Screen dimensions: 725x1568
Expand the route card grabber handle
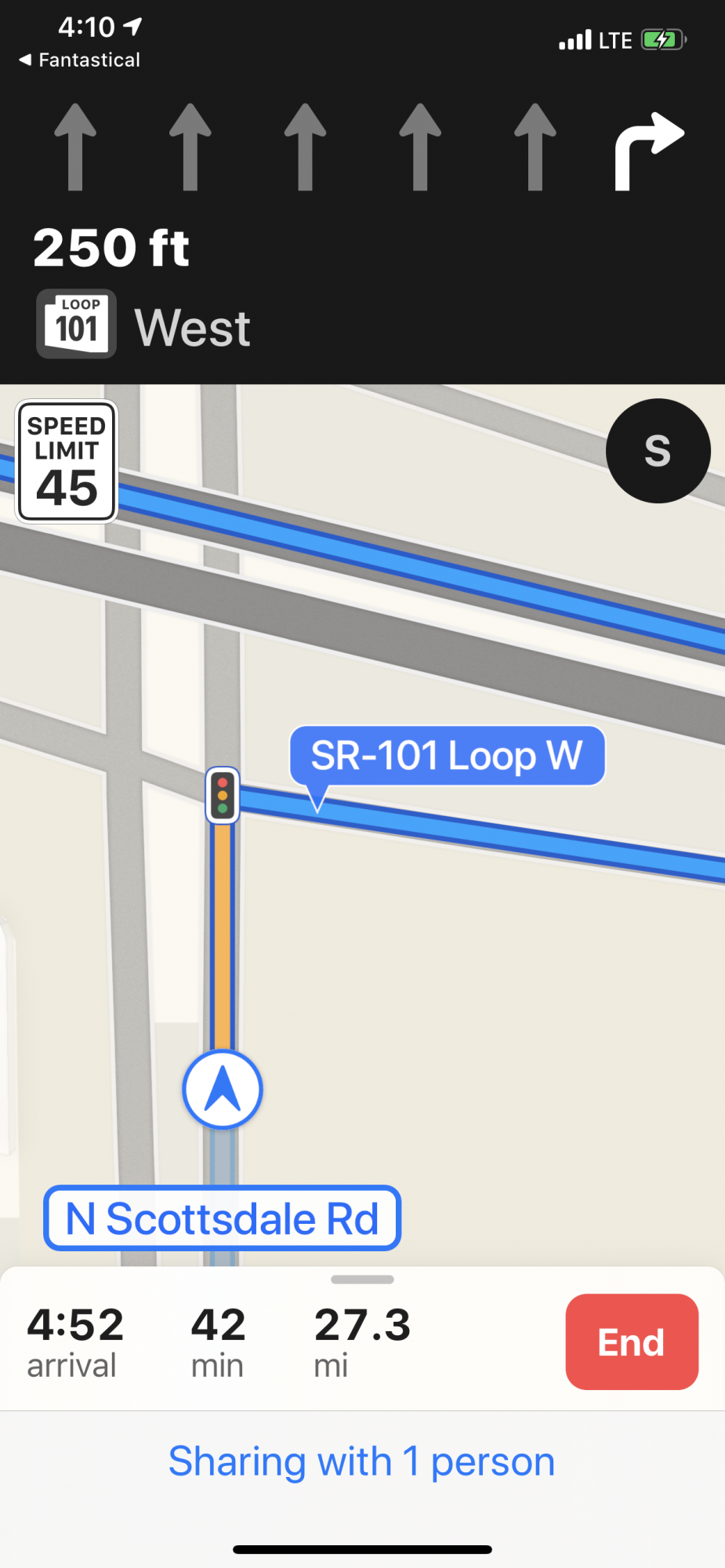(362, 1279)
